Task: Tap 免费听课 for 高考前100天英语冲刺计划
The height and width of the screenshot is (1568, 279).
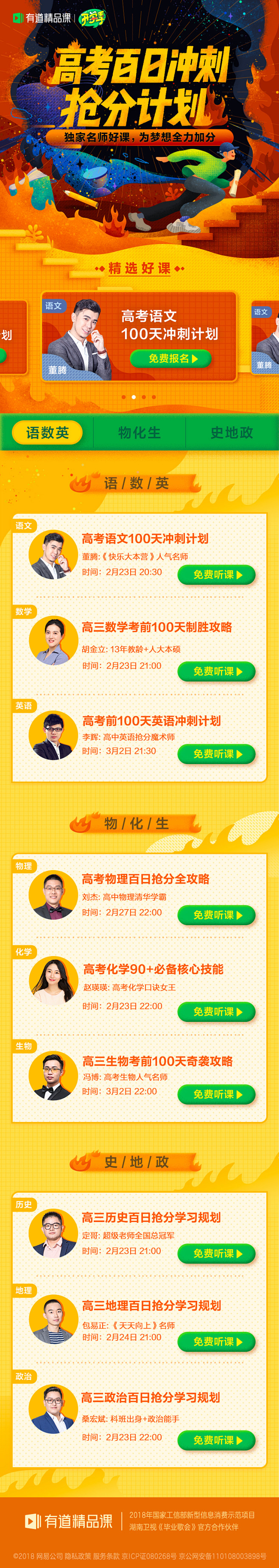Action: [216, 753]
